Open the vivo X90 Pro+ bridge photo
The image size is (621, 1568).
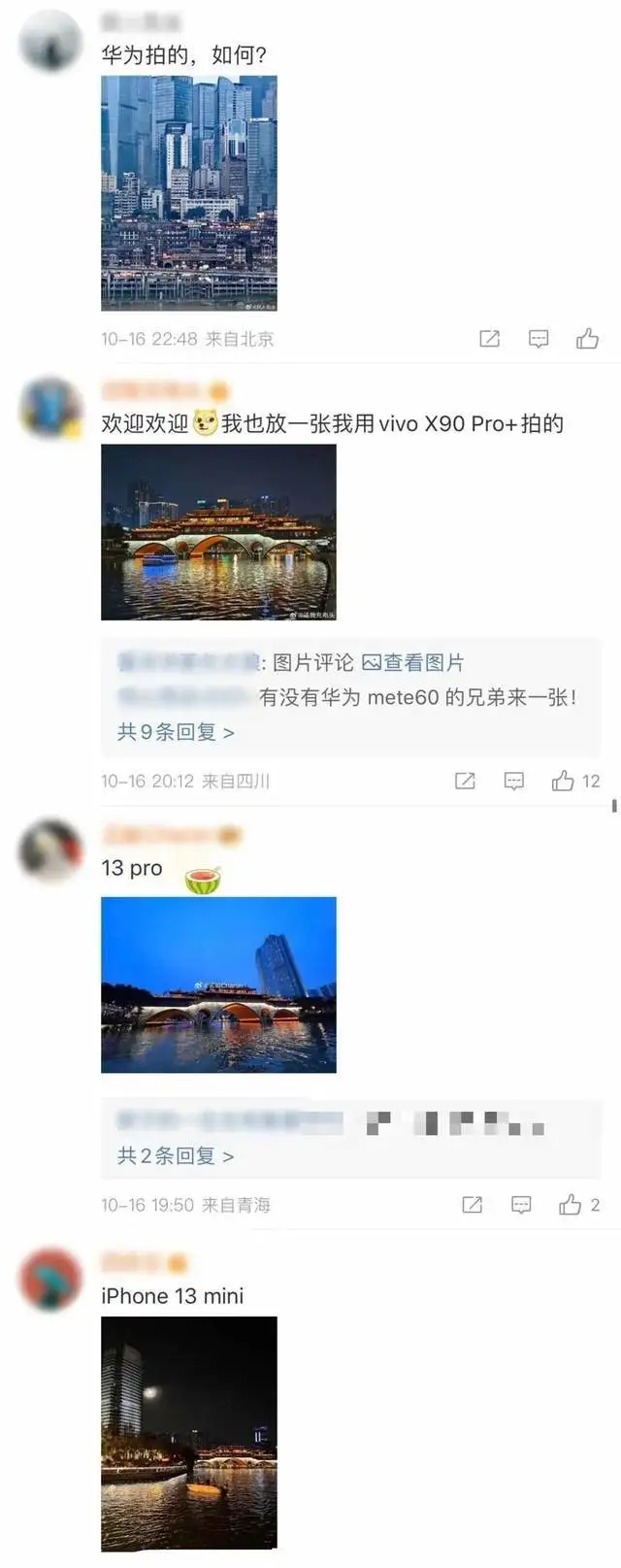click(x=218, y=532)
